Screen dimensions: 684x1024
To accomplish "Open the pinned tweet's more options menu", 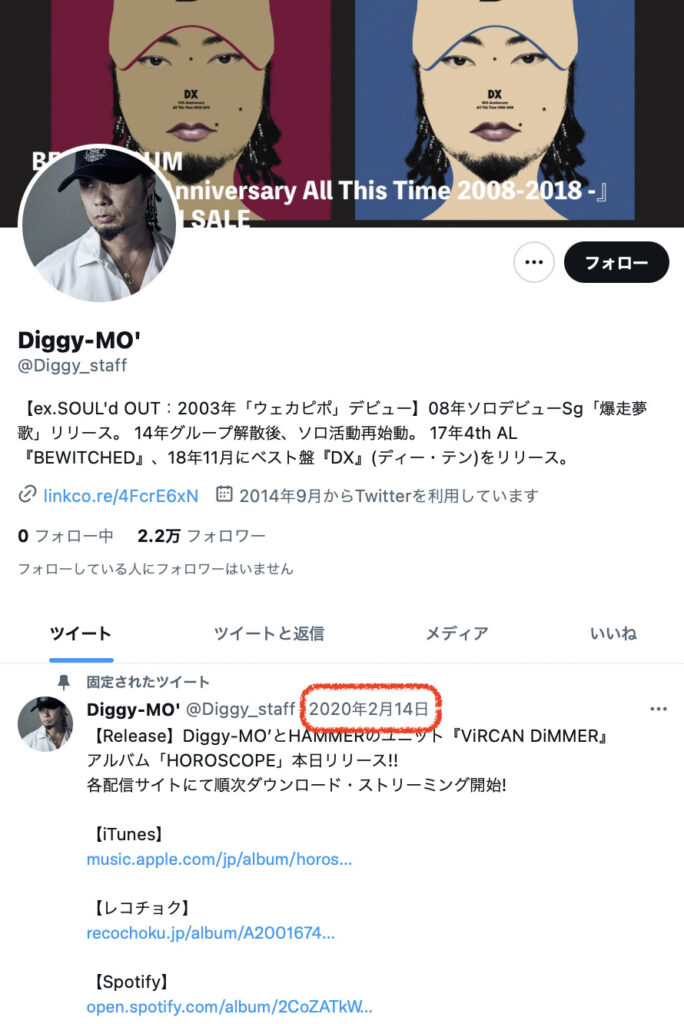I will pyautogui.click(x=658, y=709).
